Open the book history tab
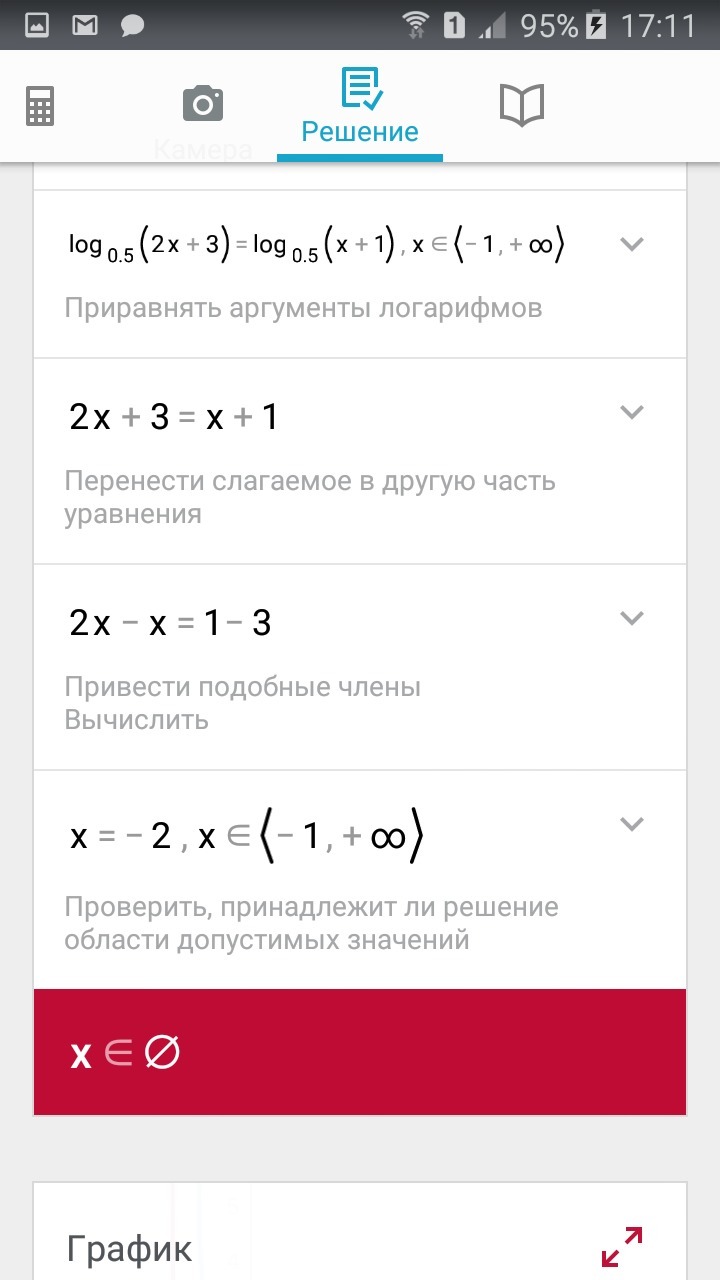Viewport: 720px width, 1280px height. (x=521, y=105)
